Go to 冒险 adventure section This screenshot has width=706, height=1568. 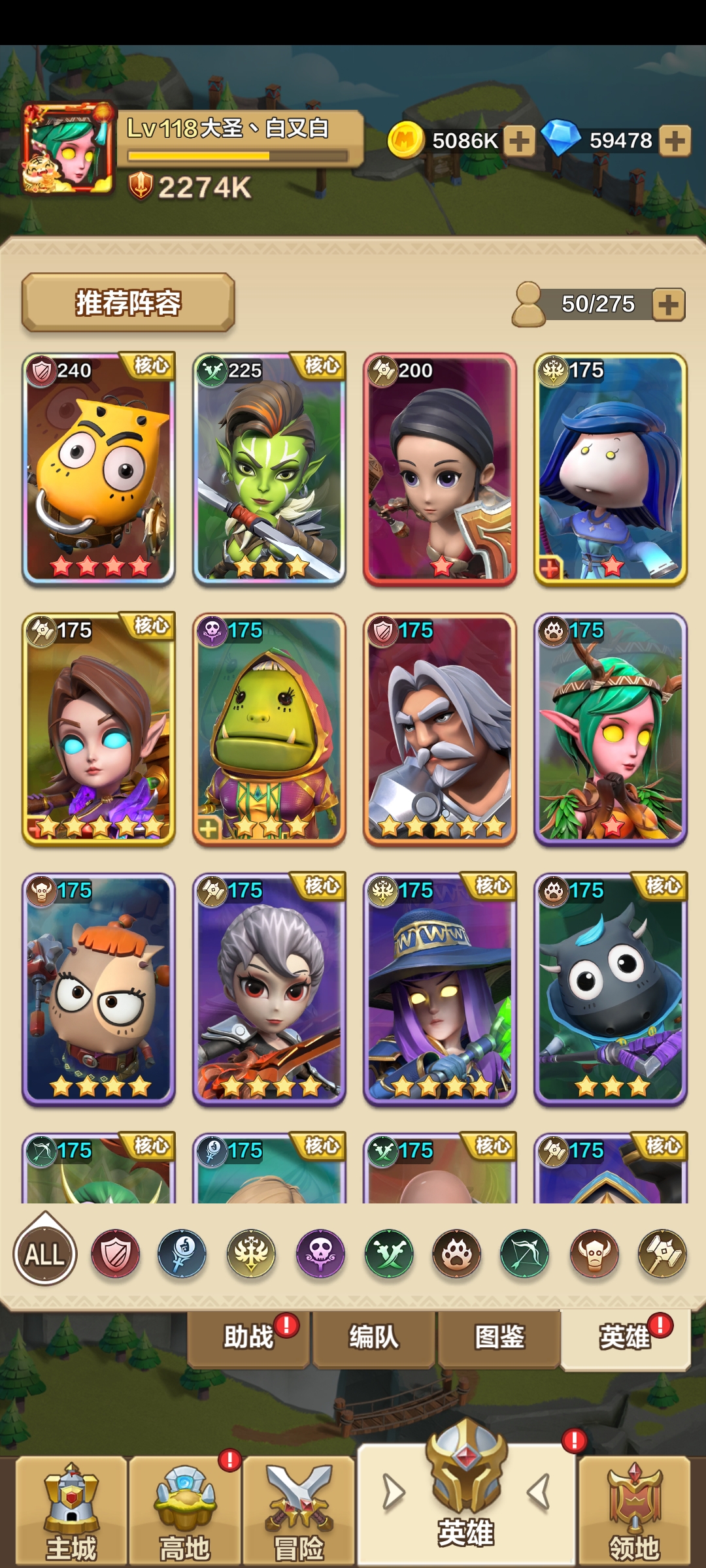click(x=299, y=1511)
